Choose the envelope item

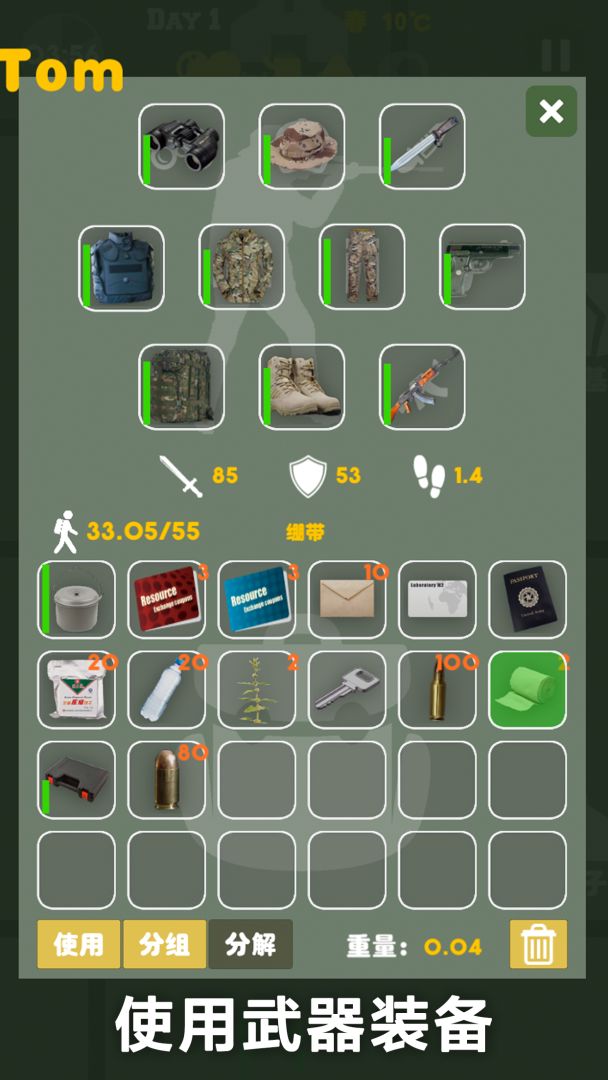pyautogui.click(x=347, y=600)
